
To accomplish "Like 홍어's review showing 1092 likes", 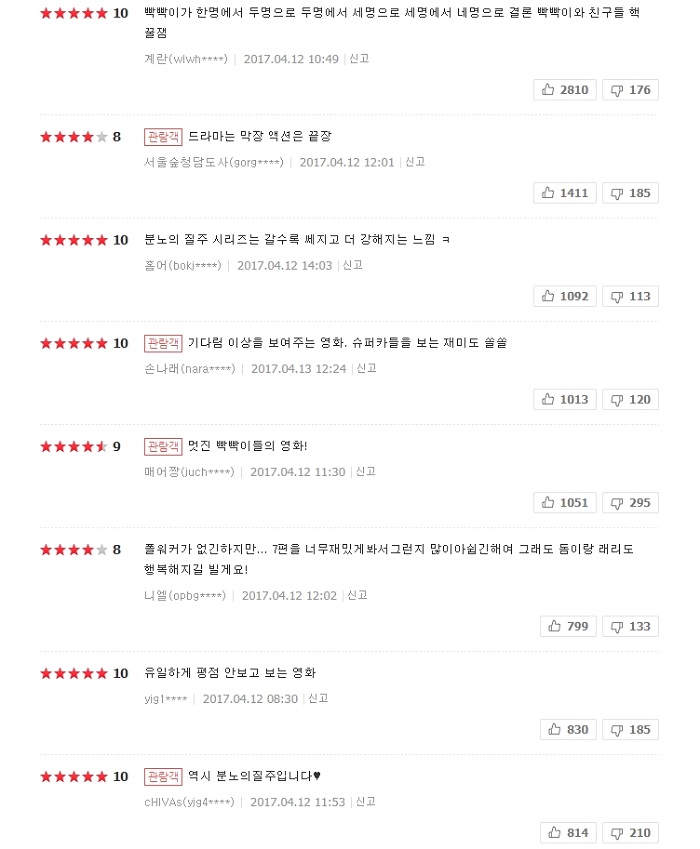I will coord(565,296).
